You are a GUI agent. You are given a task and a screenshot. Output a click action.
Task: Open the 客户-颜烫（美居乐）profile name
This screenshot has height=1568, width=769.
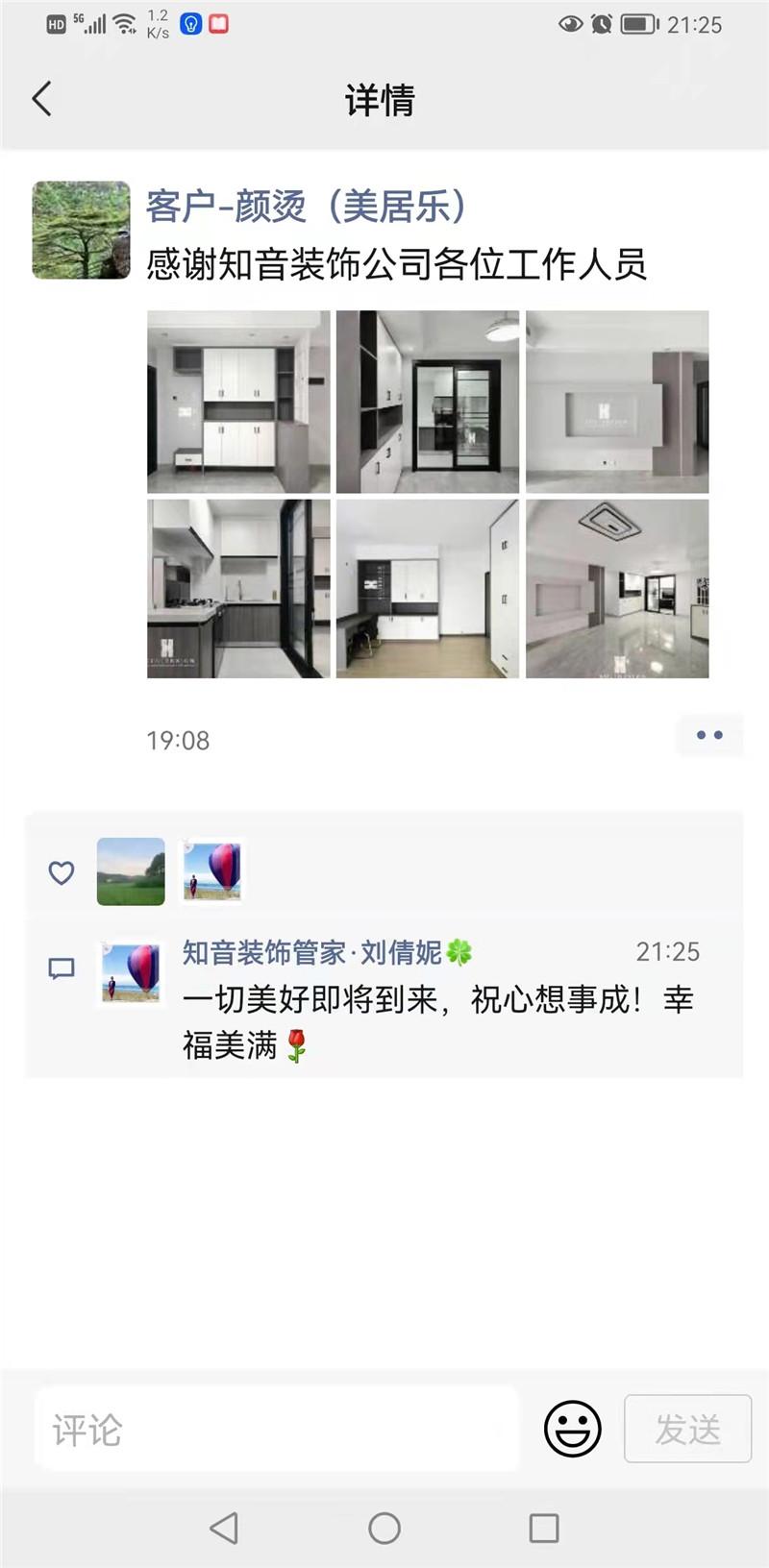[x=306, y=207]
